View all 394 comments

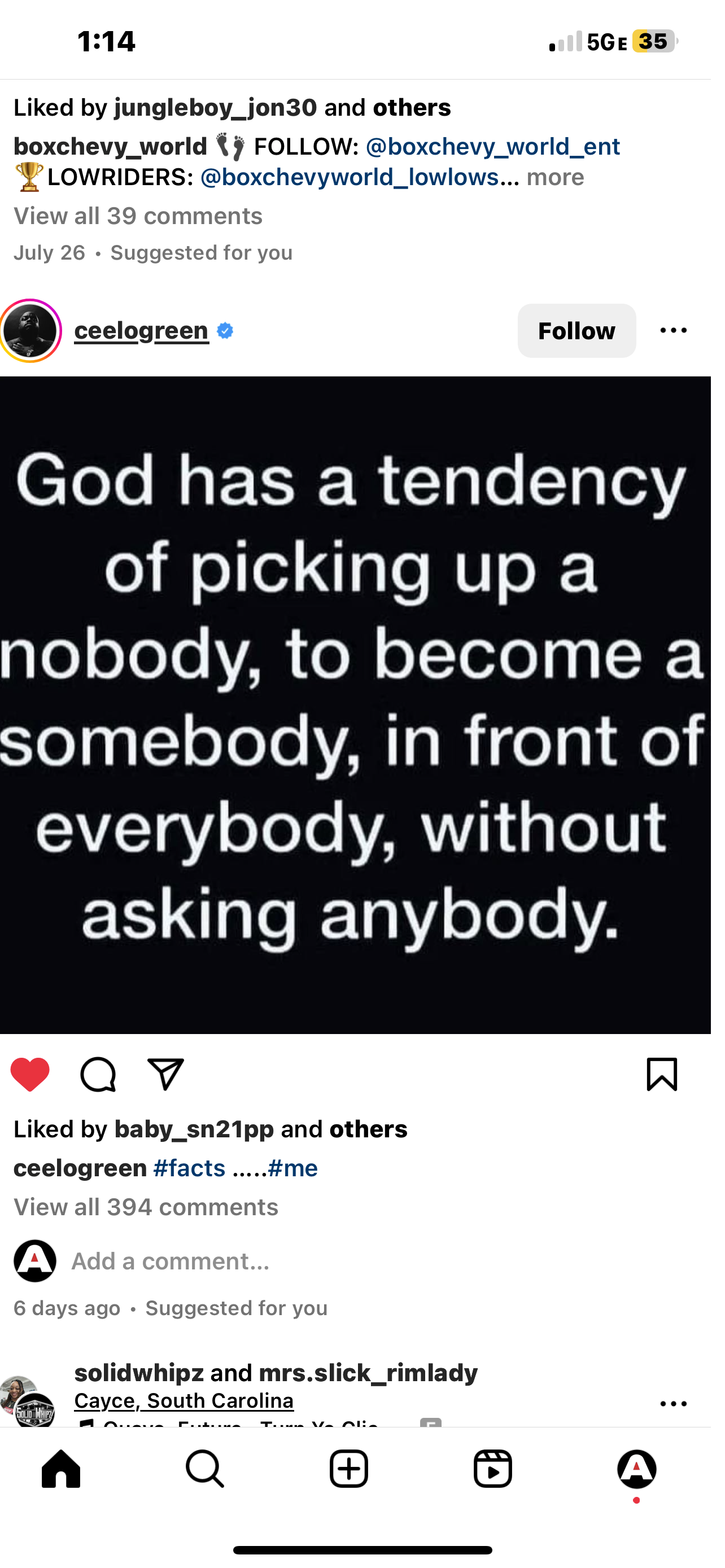[x=146, y=1207]
